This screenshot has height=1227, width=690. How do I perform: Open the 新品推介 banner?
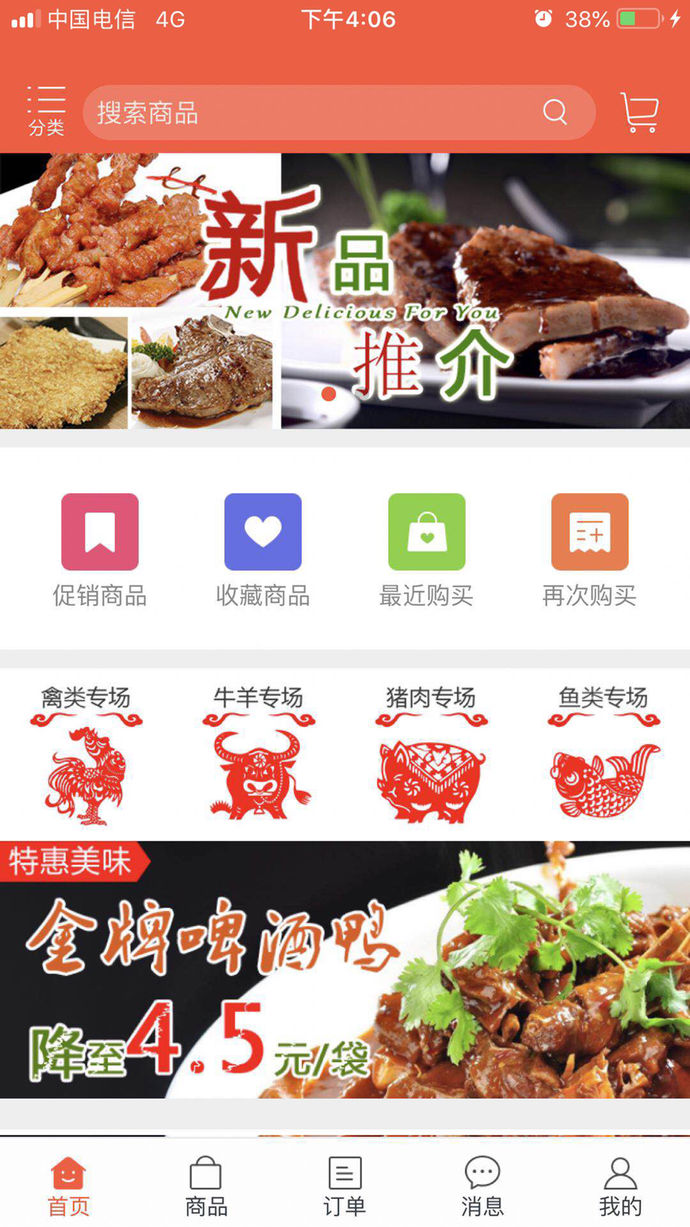tap(345, 290)
